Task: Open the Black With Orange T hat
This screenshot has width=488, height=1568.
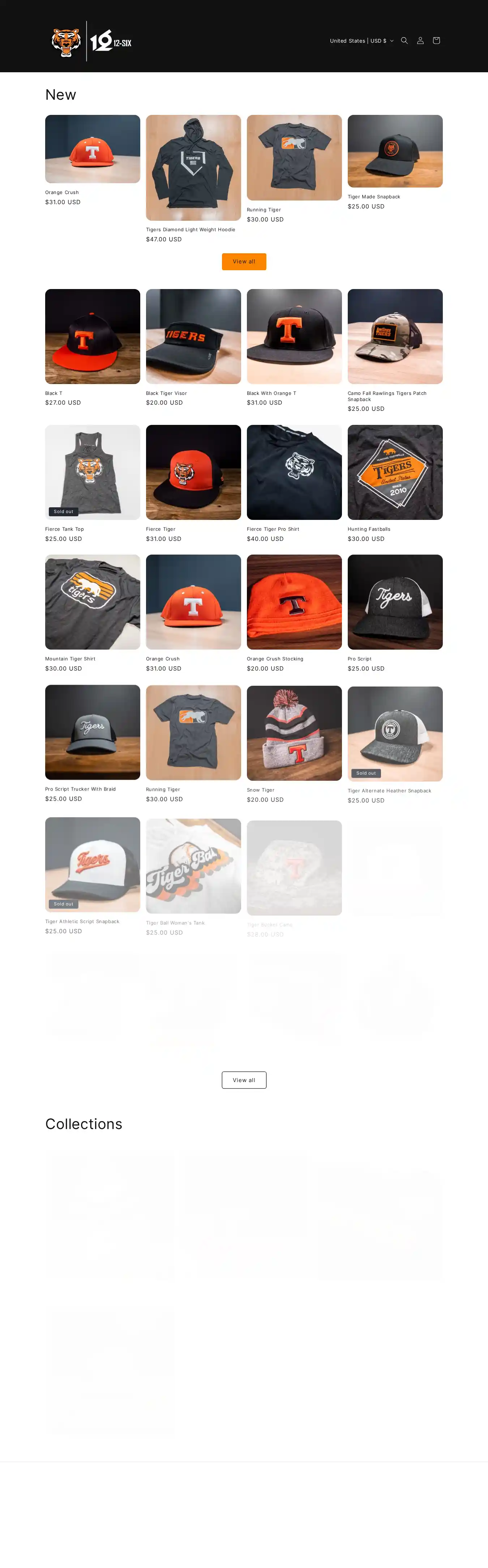Action: (x=294, y=337)
